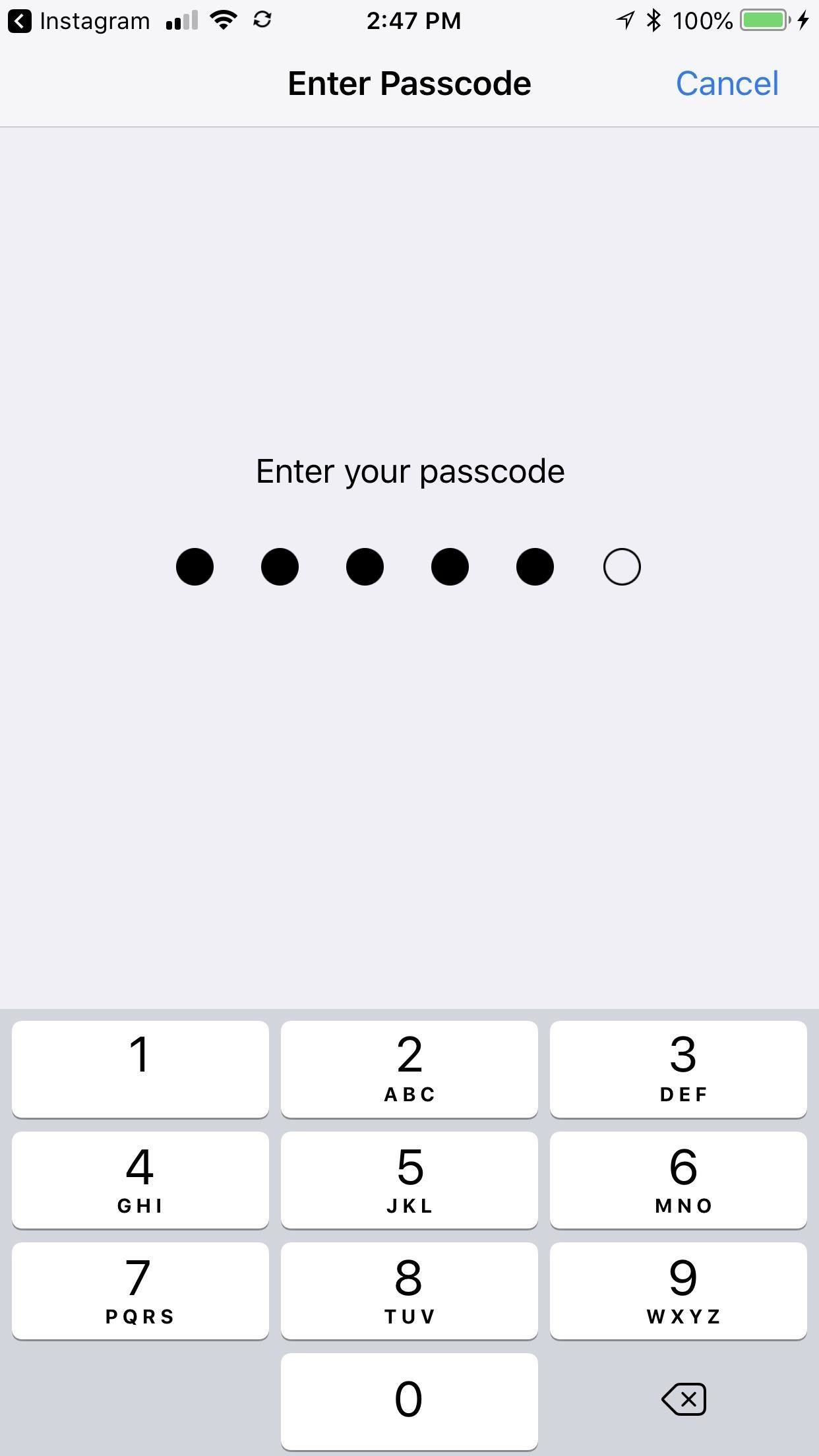Cancel the passcode entry
Image resolution: width=819 pixels, height=1456 pixels.
click(726, 83)
